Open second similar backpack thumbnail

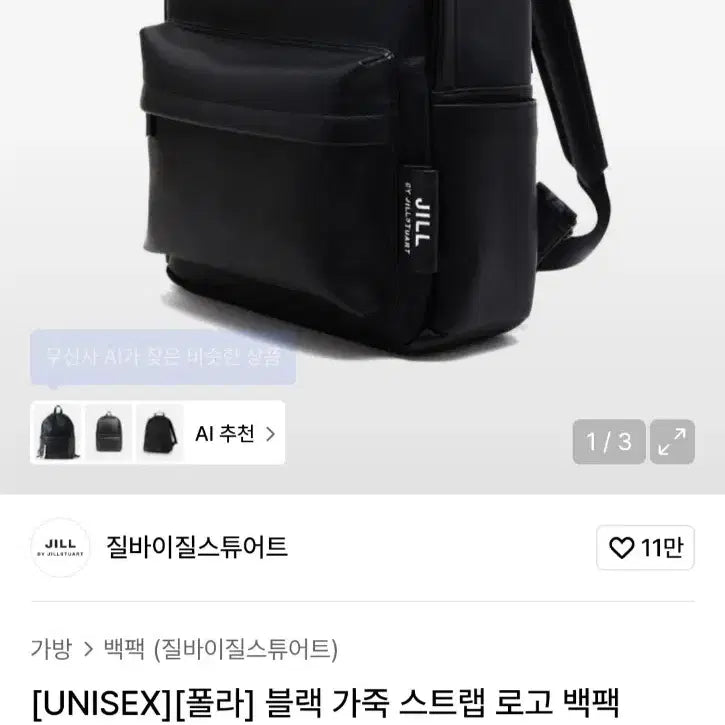pyautogui.click(x=108, y=433)
